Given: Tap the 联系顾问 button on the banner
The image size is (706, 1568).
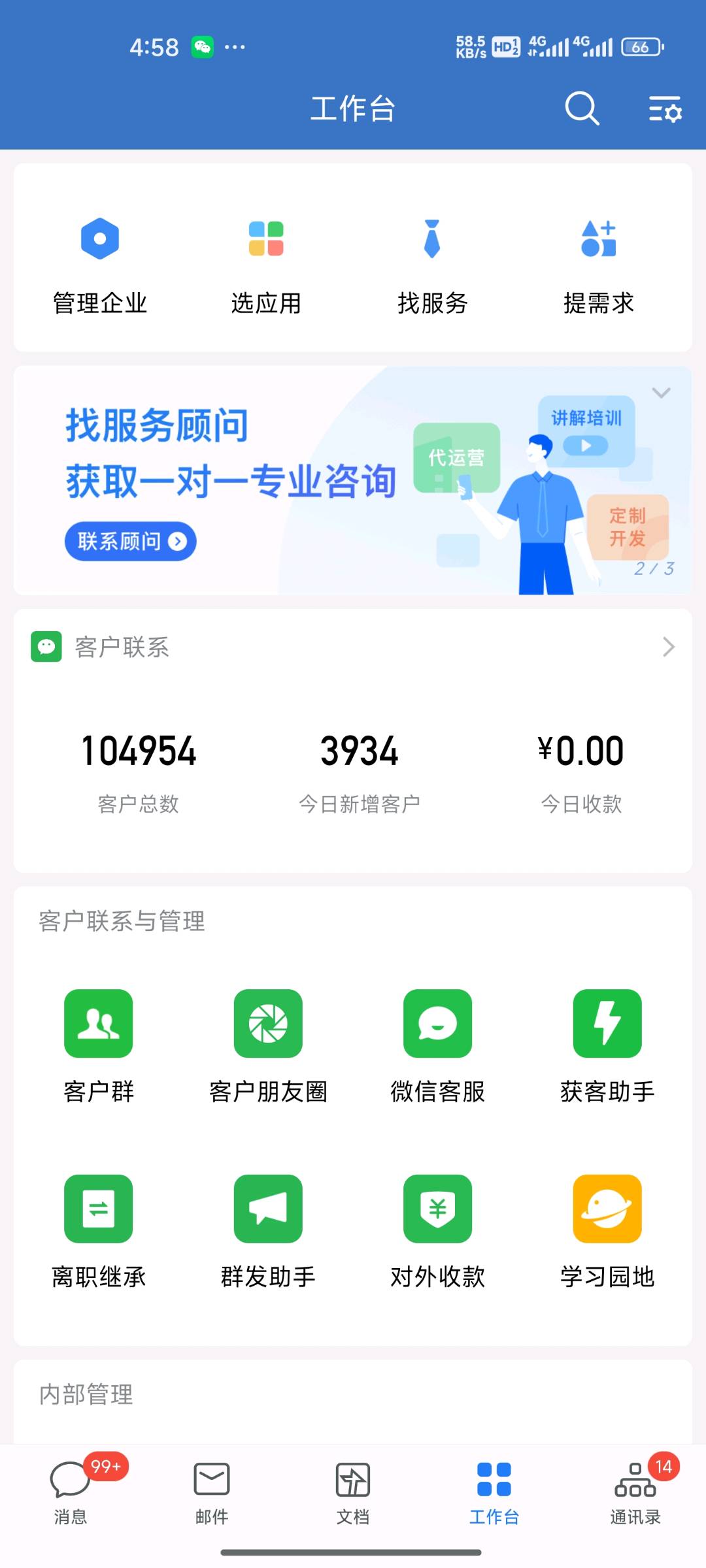Looking at the screenshot, I should pyautogui.click(x=131, y=541).
